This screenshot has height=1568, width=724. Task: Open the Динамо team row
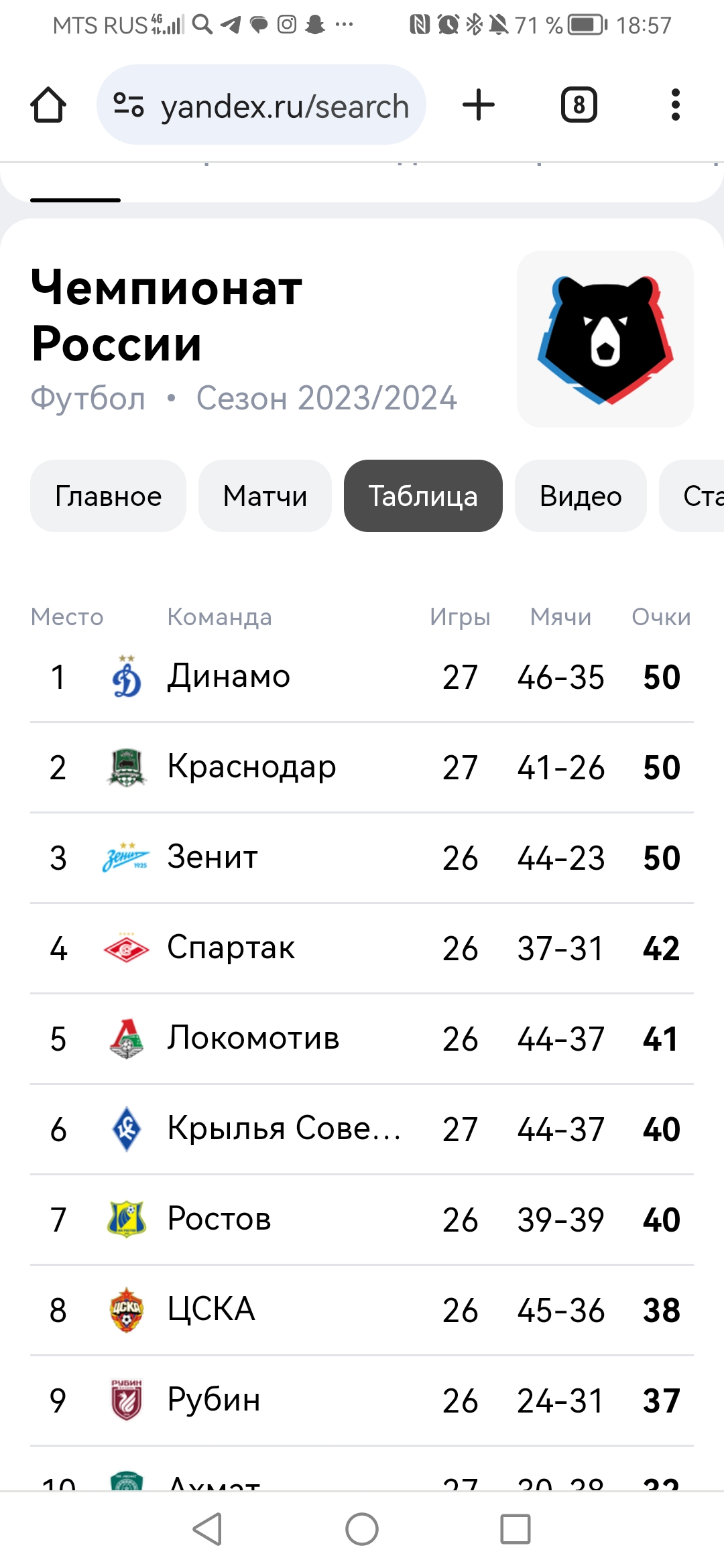point(362,677)
